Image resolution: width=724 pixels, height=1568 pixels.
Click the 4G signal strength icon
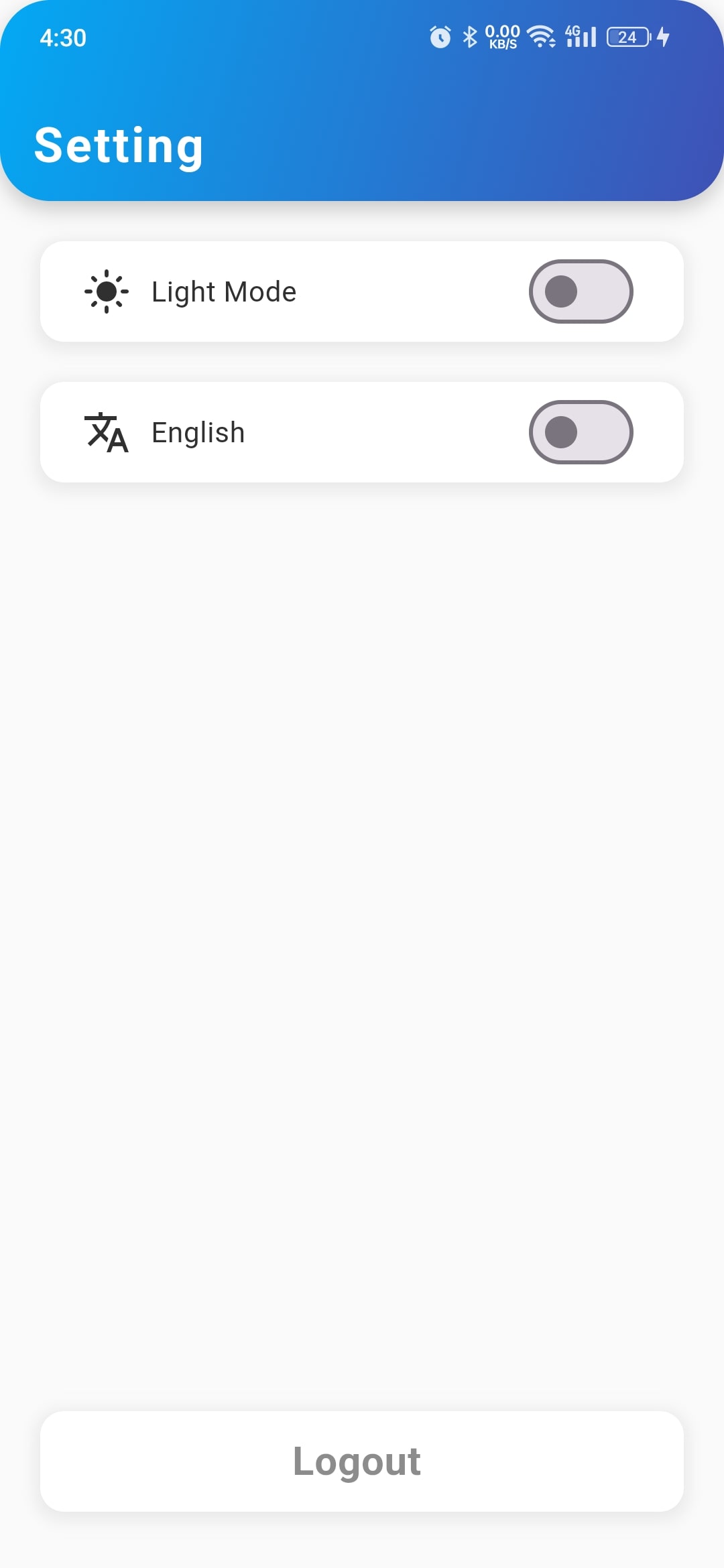point(581,37)
